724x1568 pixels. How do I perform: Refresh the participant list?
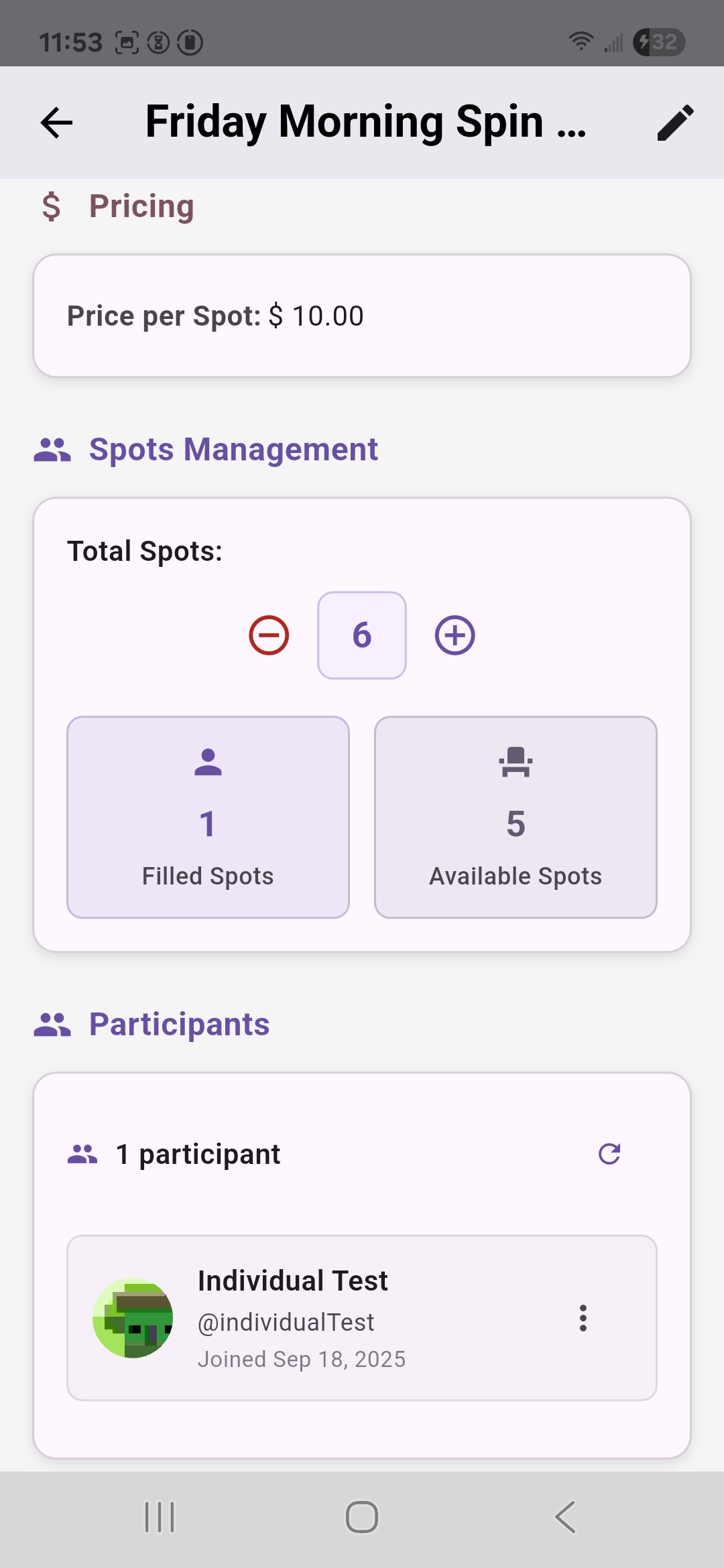pos(608,1153)
